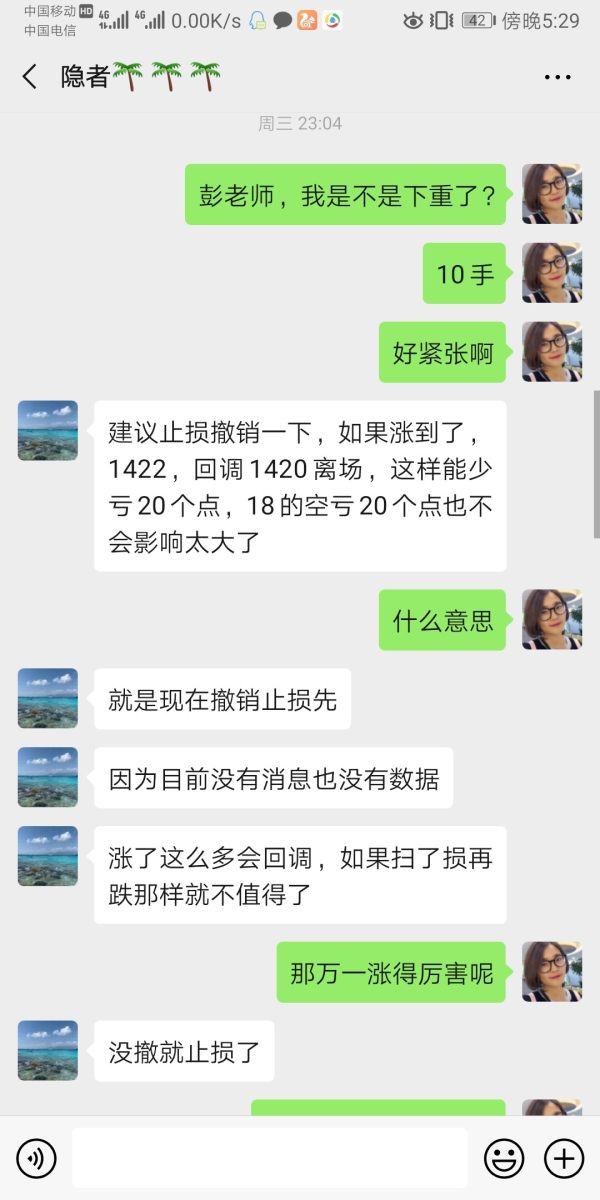Open contact avatar beside 因为目前没有消息也没有数据

pos(48,777)
